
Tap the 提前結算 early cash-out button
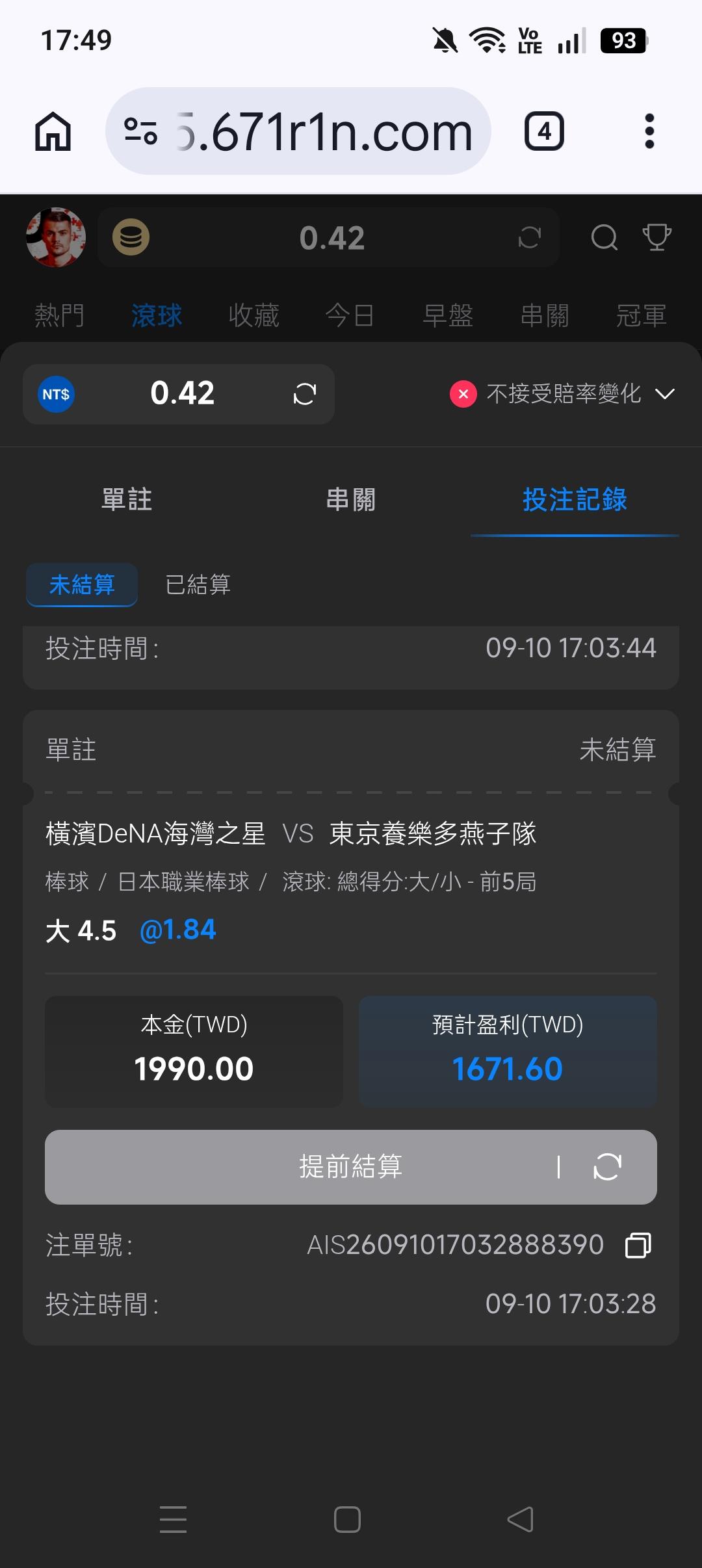click(351, 1167)
